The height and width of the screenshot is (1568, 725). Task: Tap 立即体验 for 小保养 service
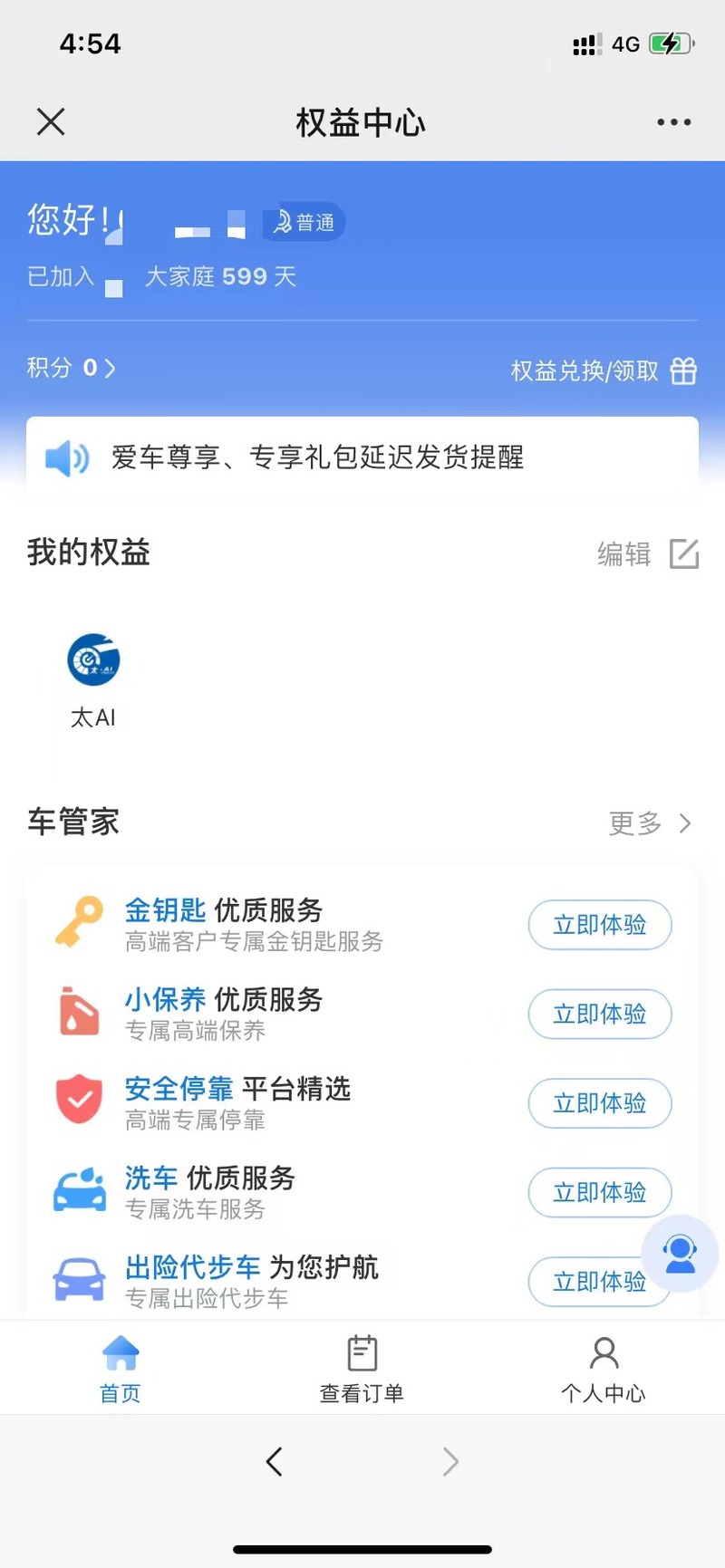600,1015
